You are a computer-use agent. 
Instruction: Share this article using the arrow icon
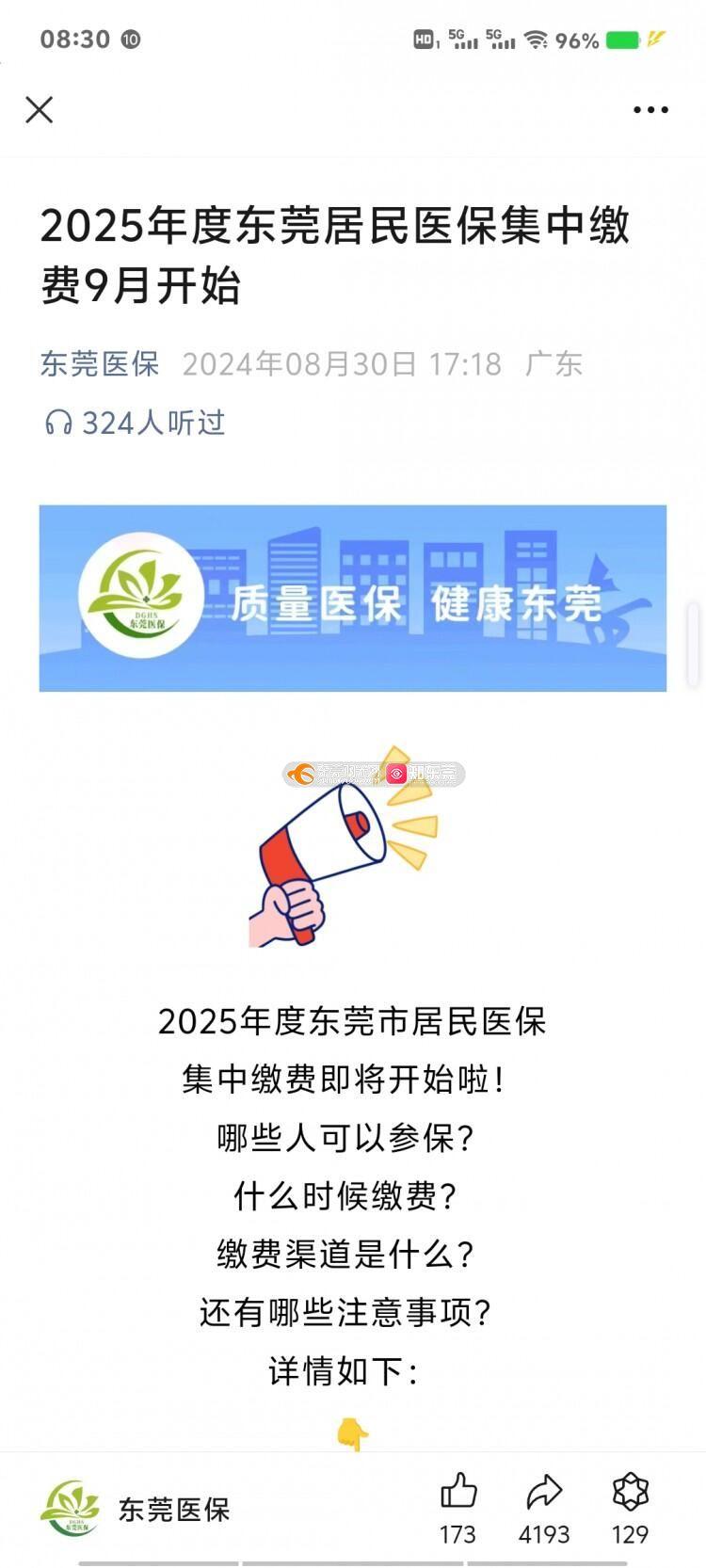click(x=544, y=1492)
